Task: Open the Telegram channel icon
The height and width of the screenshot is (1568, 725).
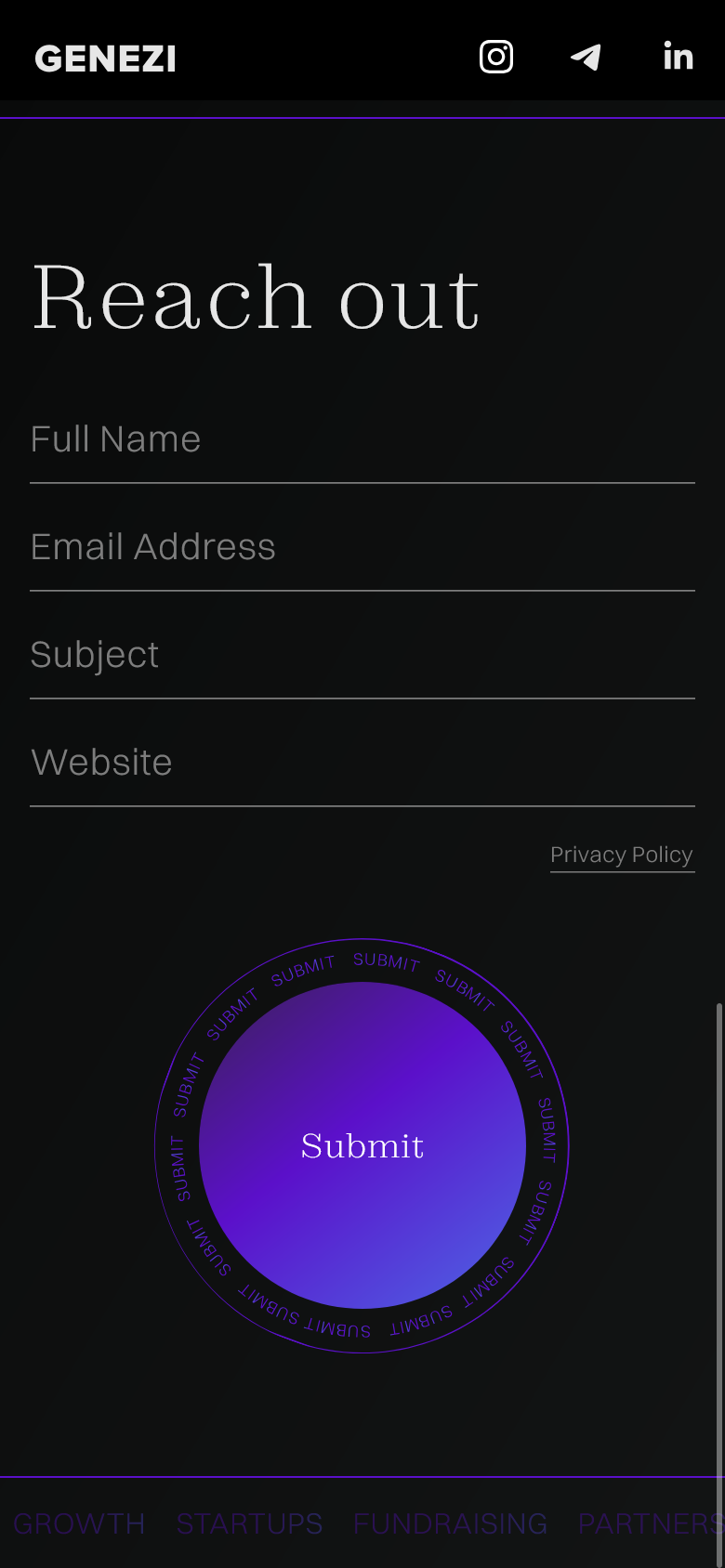Action: tap(586, 58)
